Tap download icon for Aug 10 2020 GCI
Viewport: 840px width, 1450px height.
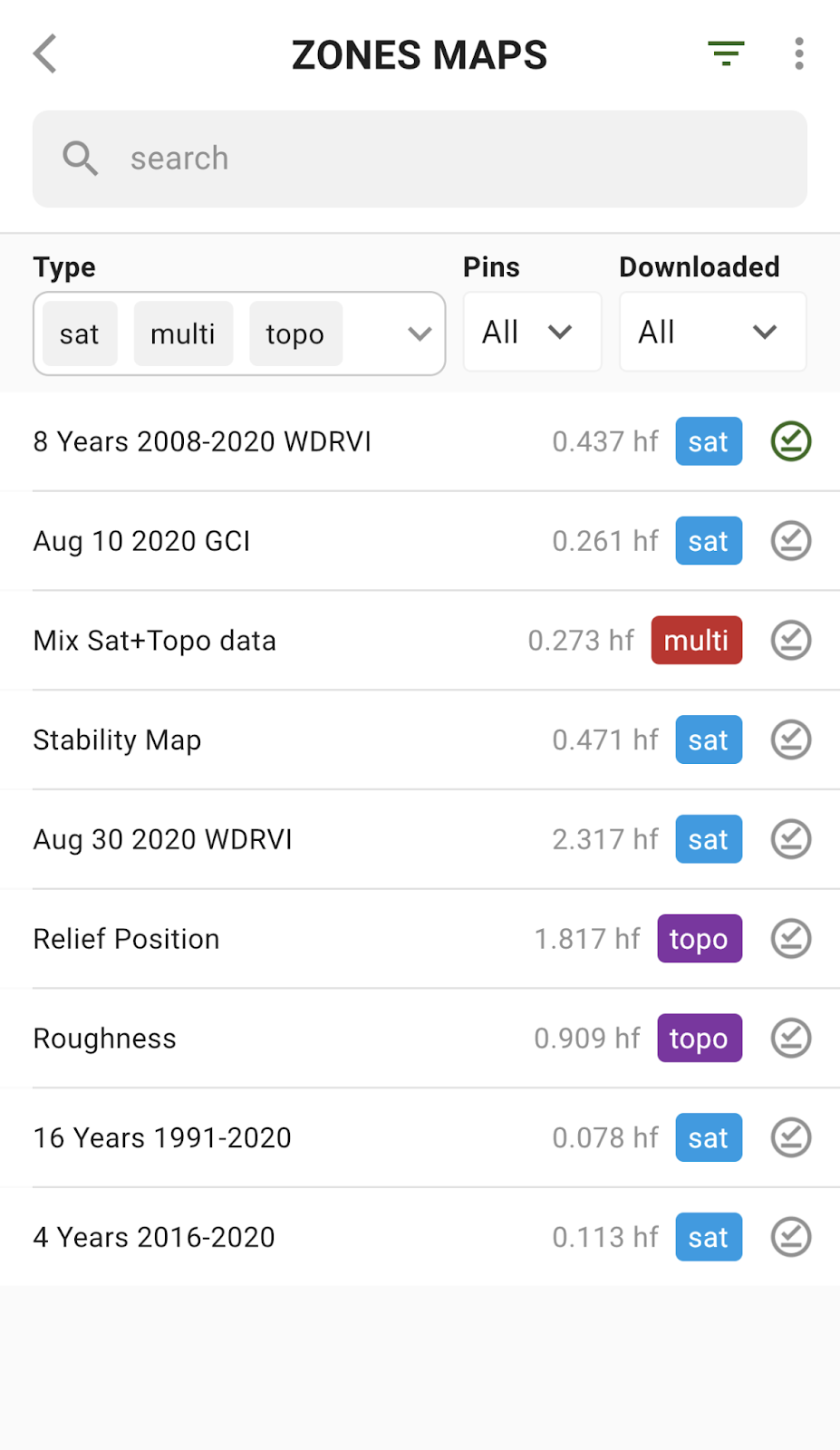click(790, 541)
